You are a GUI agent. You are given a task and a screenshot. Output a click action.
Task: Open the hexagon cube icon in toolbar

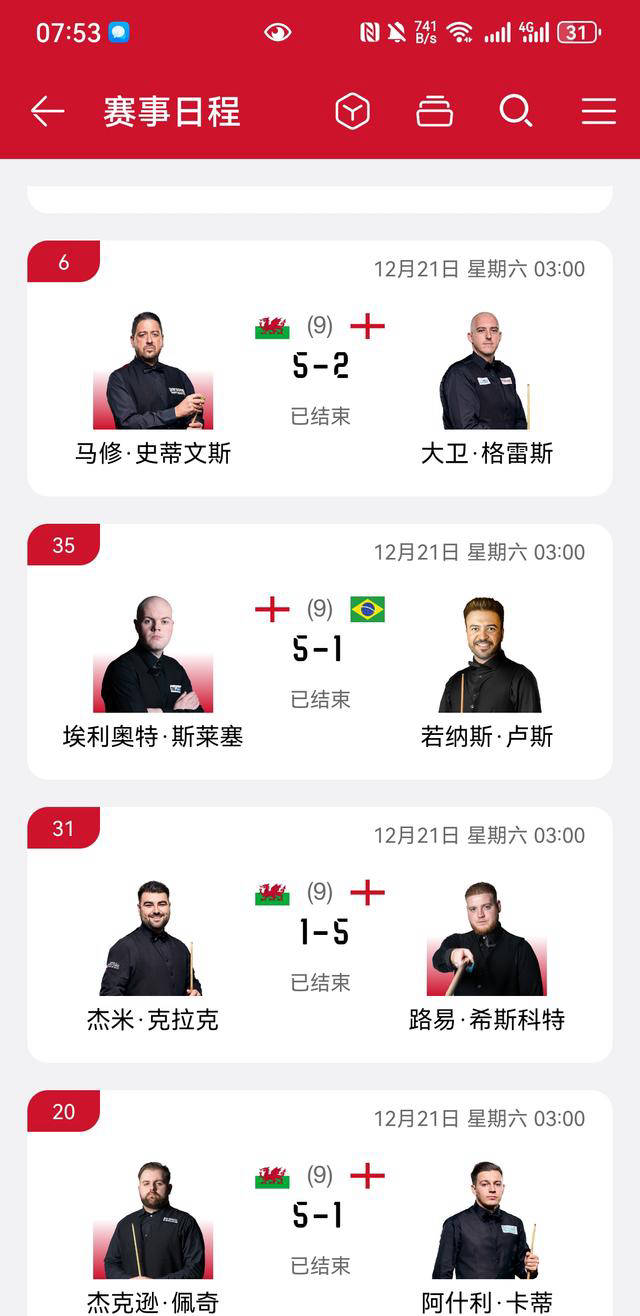[x=352, y=111]
